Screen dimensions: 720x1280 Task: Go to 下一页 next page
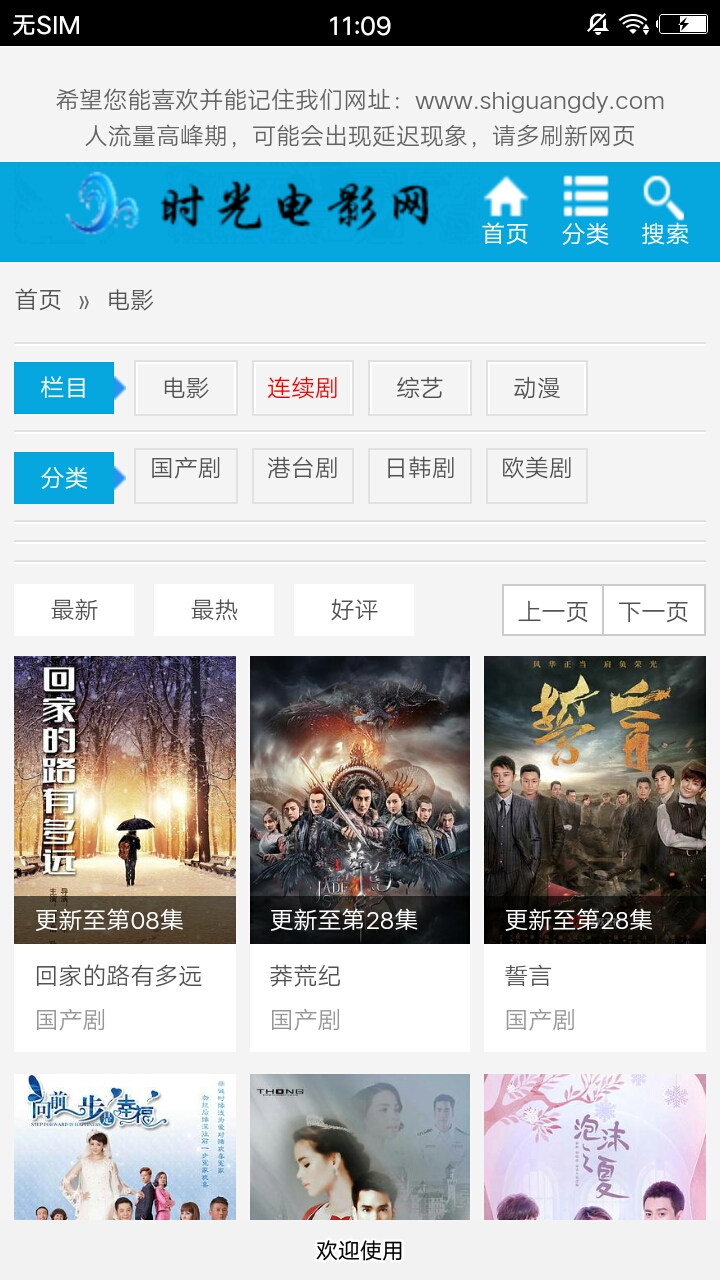654,610
